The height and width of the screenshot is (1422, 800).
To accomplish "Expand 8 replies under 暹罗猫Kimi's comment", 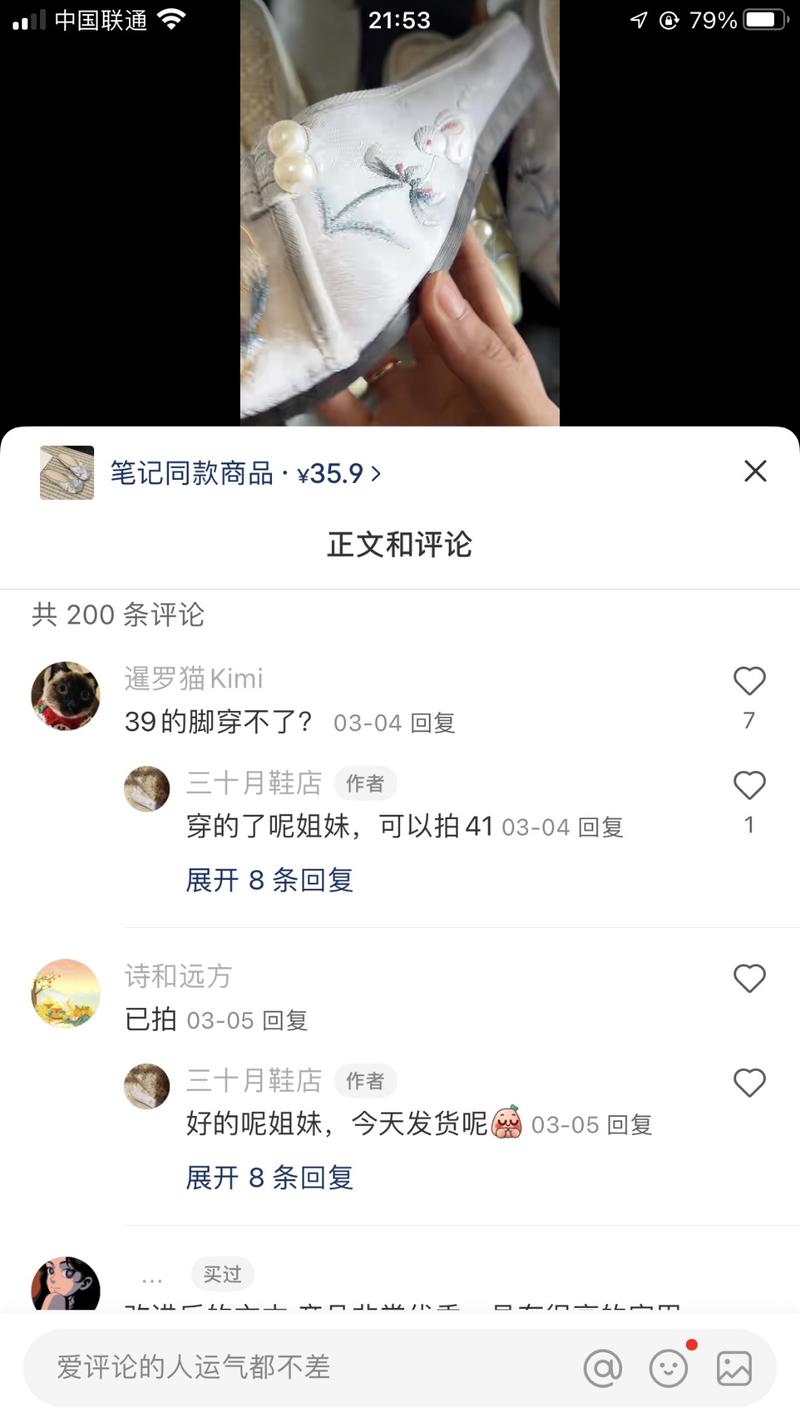I will [x=269, y=880].
